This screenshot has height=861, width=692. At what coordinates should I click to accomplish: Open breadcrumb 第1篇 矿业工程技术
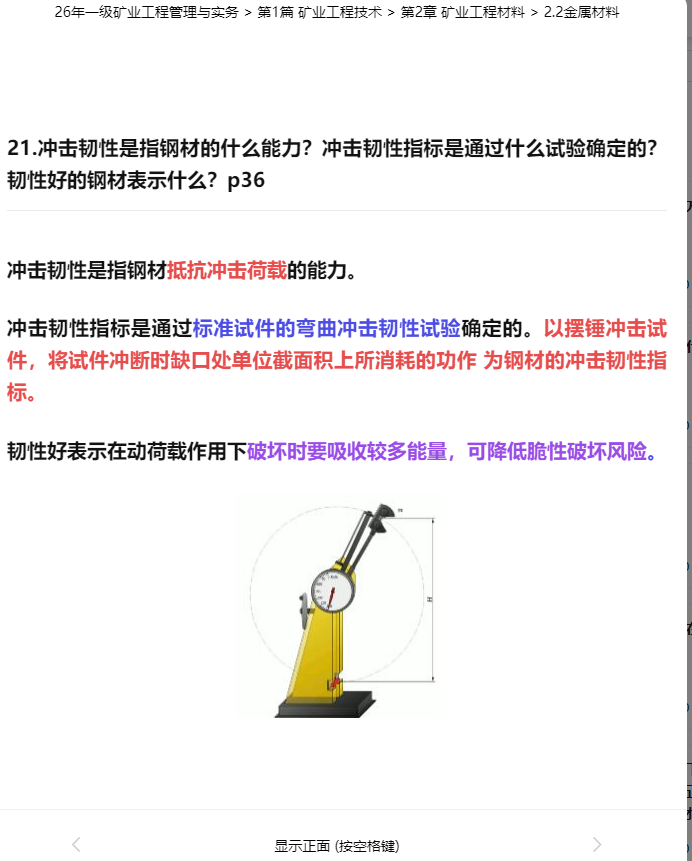[x=320, y=12]
